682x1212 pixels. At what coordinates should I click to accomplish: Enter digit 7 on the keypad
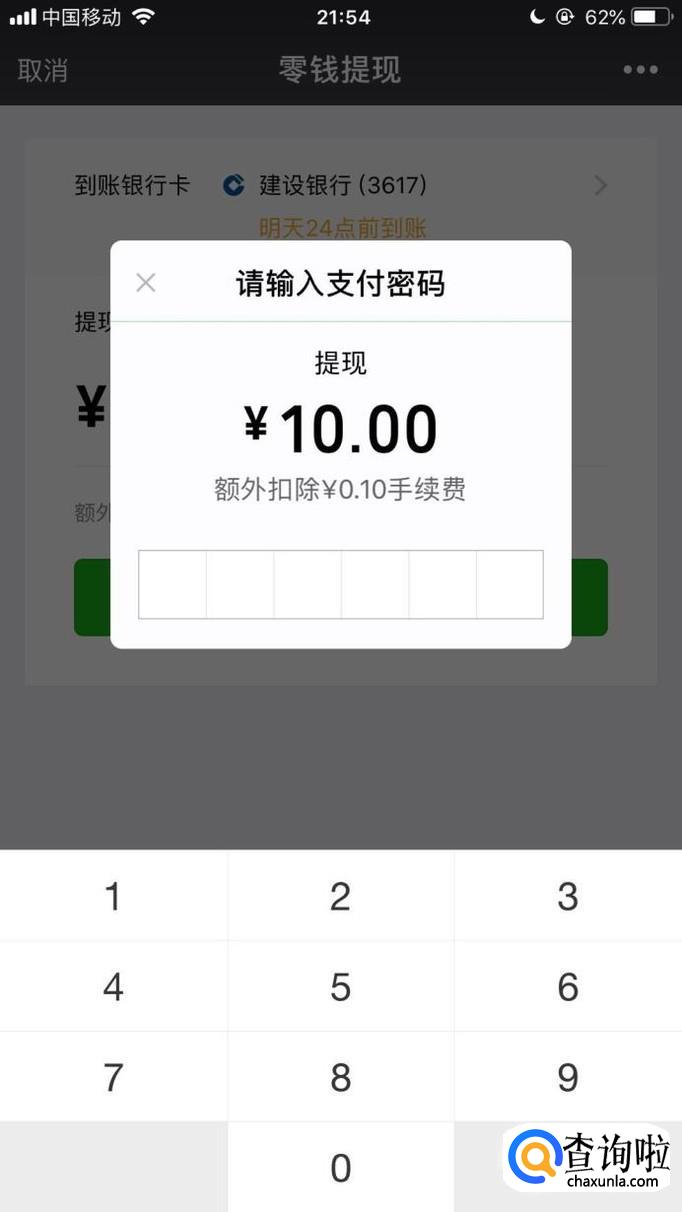click(113, 1077)
